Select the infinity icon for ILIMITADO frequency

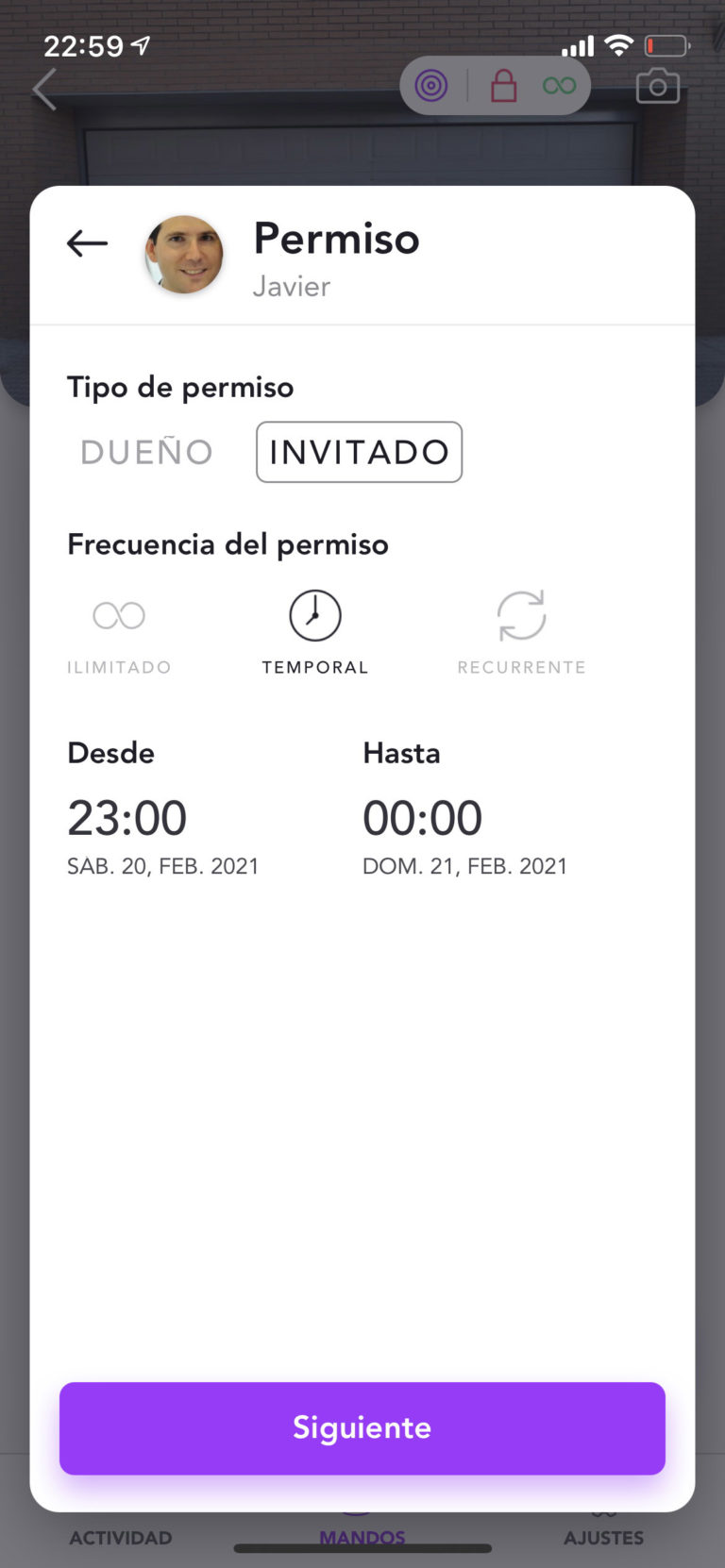pos(118,614)
